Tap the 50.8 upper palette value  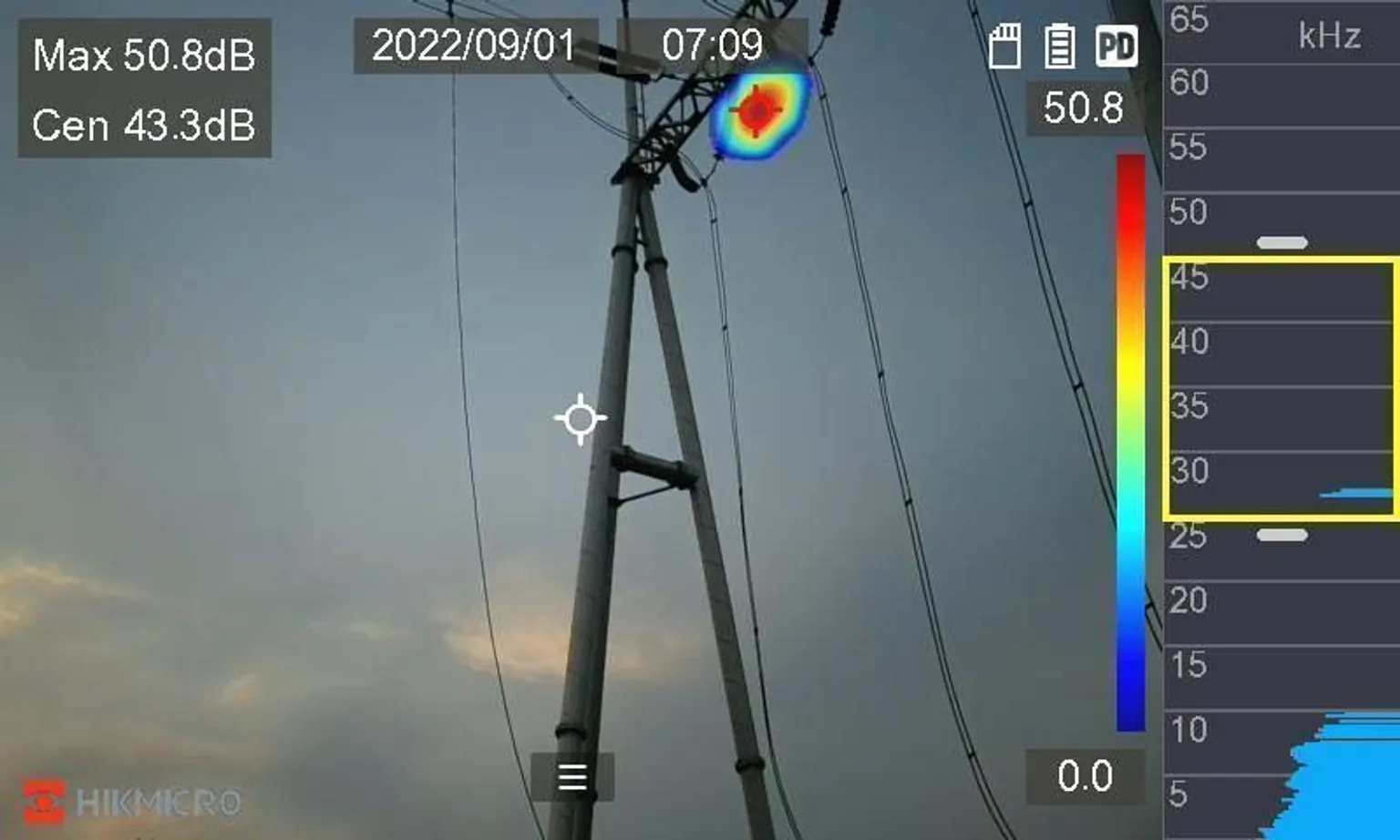pos(1083,108)
